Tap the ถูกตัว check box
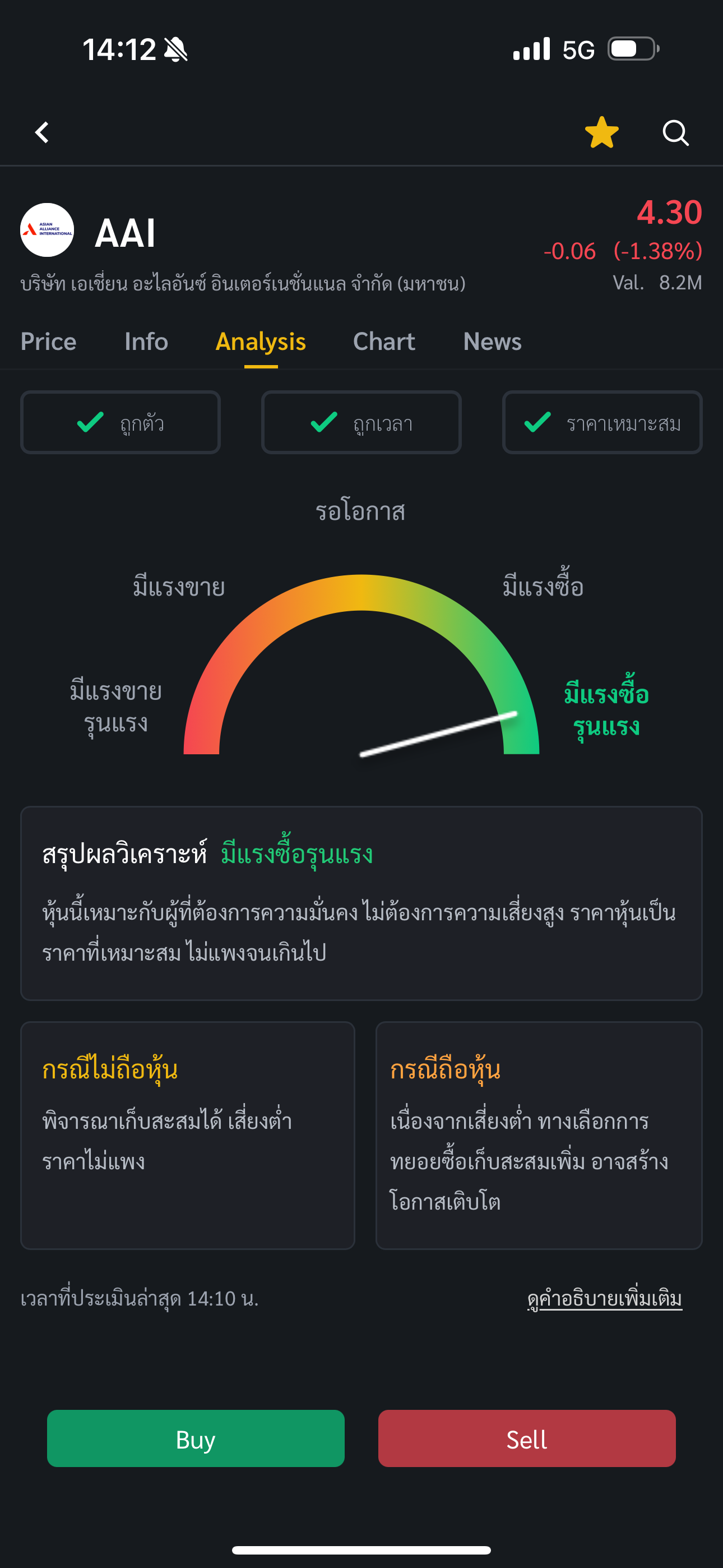The image size is (723, 1568). 121,422
